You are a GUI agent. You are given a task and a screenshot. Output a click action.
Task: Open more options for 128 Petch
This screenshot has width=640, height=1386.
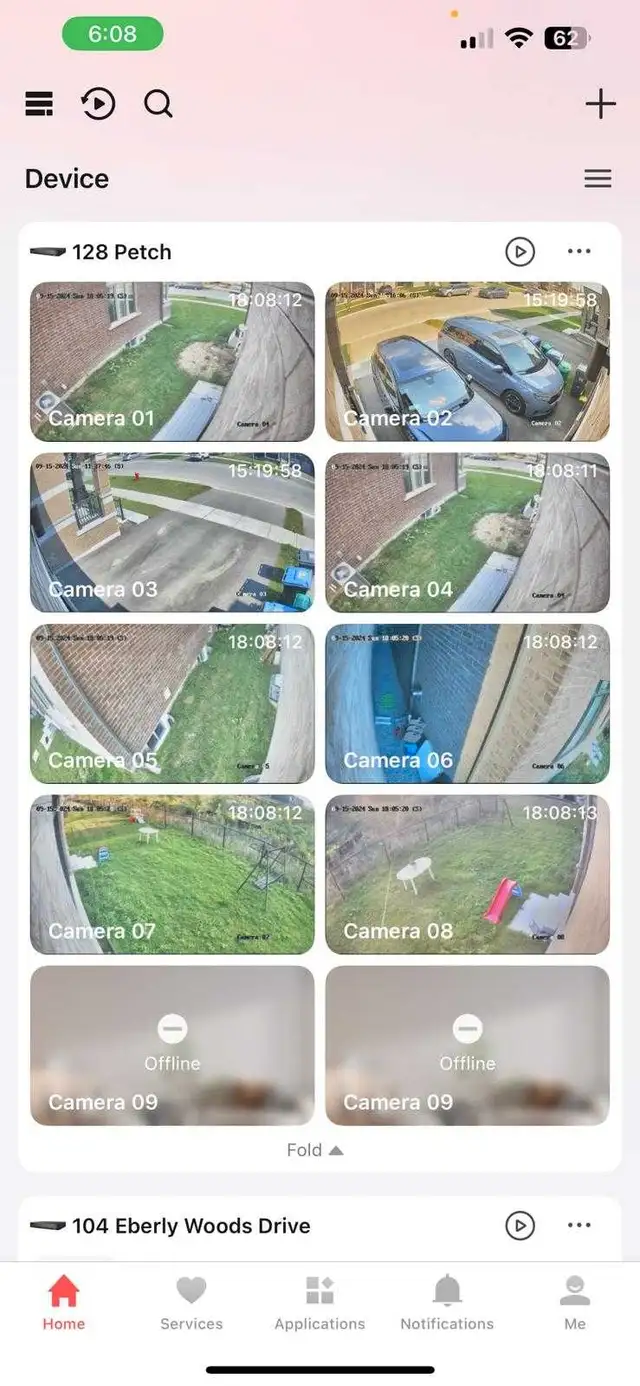(579, 252)
